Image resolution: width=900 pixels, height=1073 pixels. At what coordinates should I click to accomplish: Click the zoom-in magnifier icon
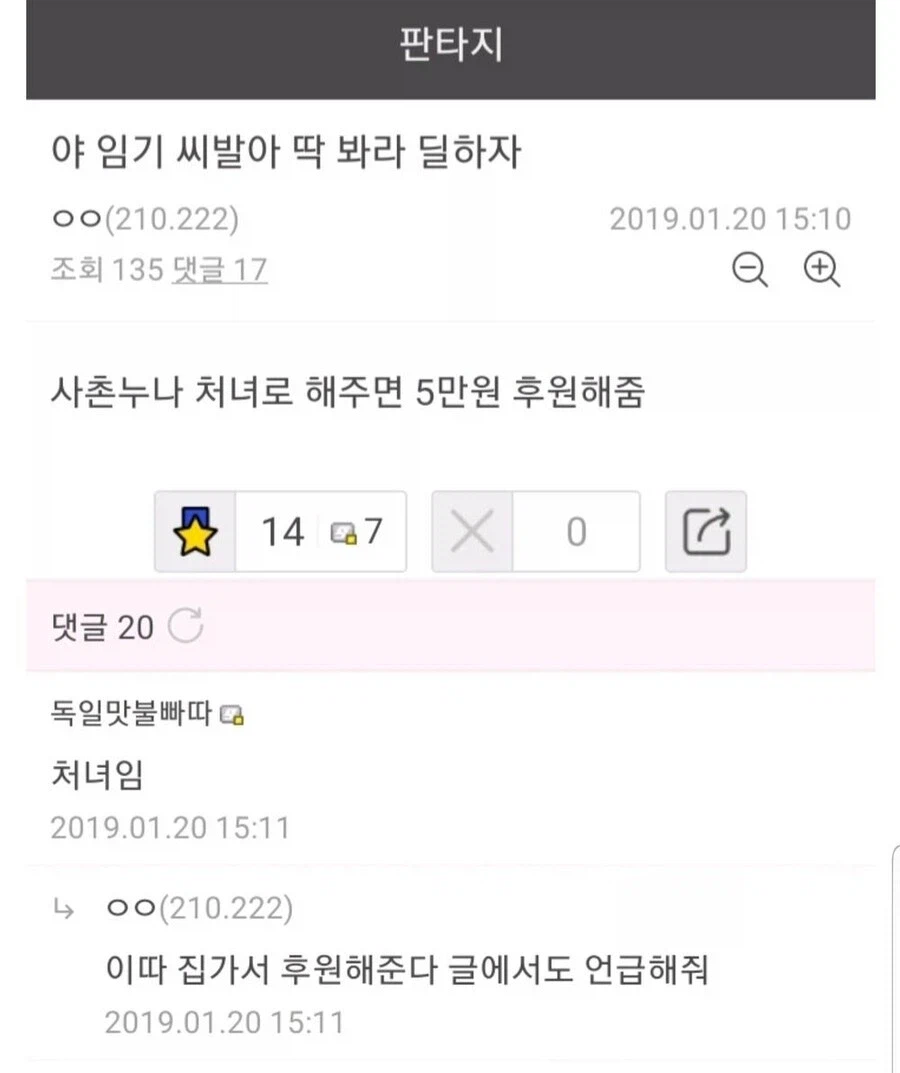[x=821, y=270]
